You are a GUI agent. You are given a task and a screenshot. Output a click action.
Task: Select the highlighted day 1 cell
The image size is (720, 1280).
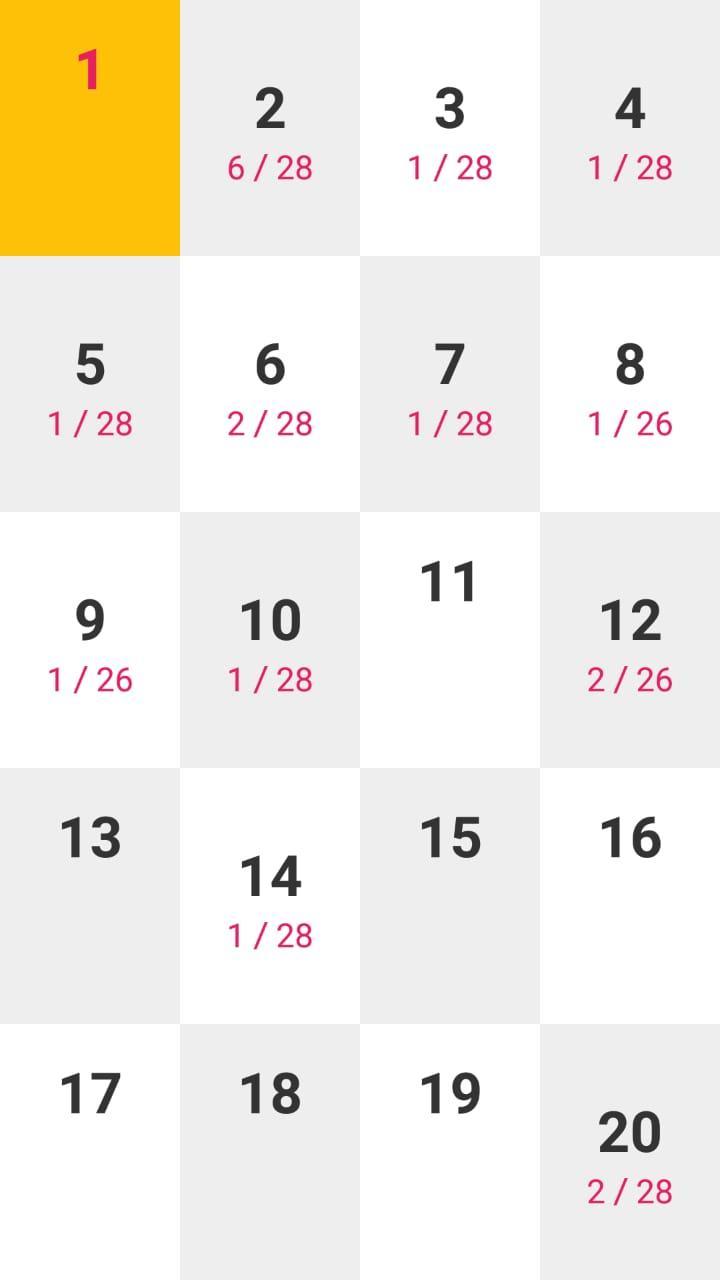[90, 128]
